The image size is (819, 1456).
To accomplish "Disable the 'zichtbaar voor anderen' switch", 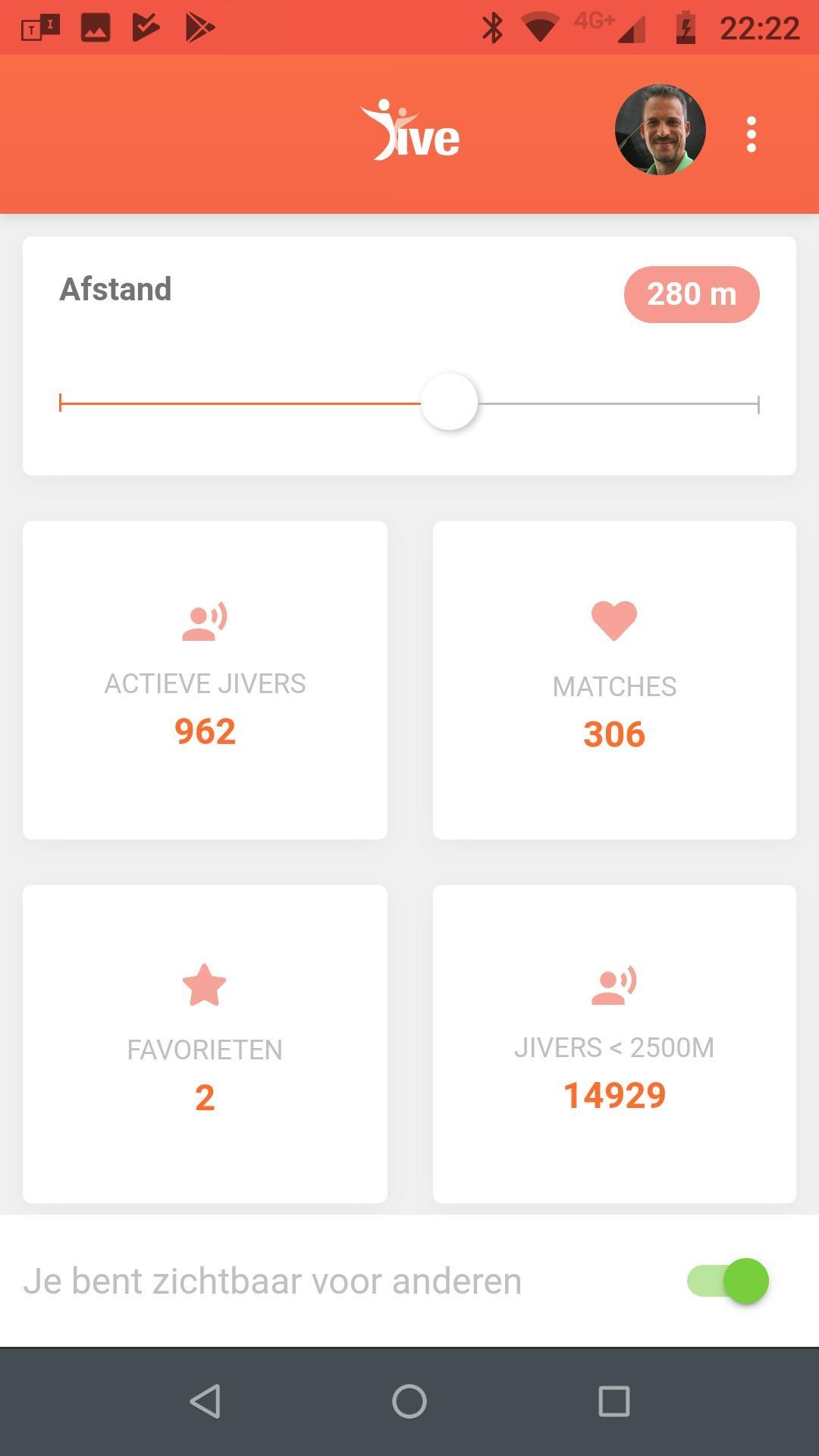I will [x=728, y=1282].
